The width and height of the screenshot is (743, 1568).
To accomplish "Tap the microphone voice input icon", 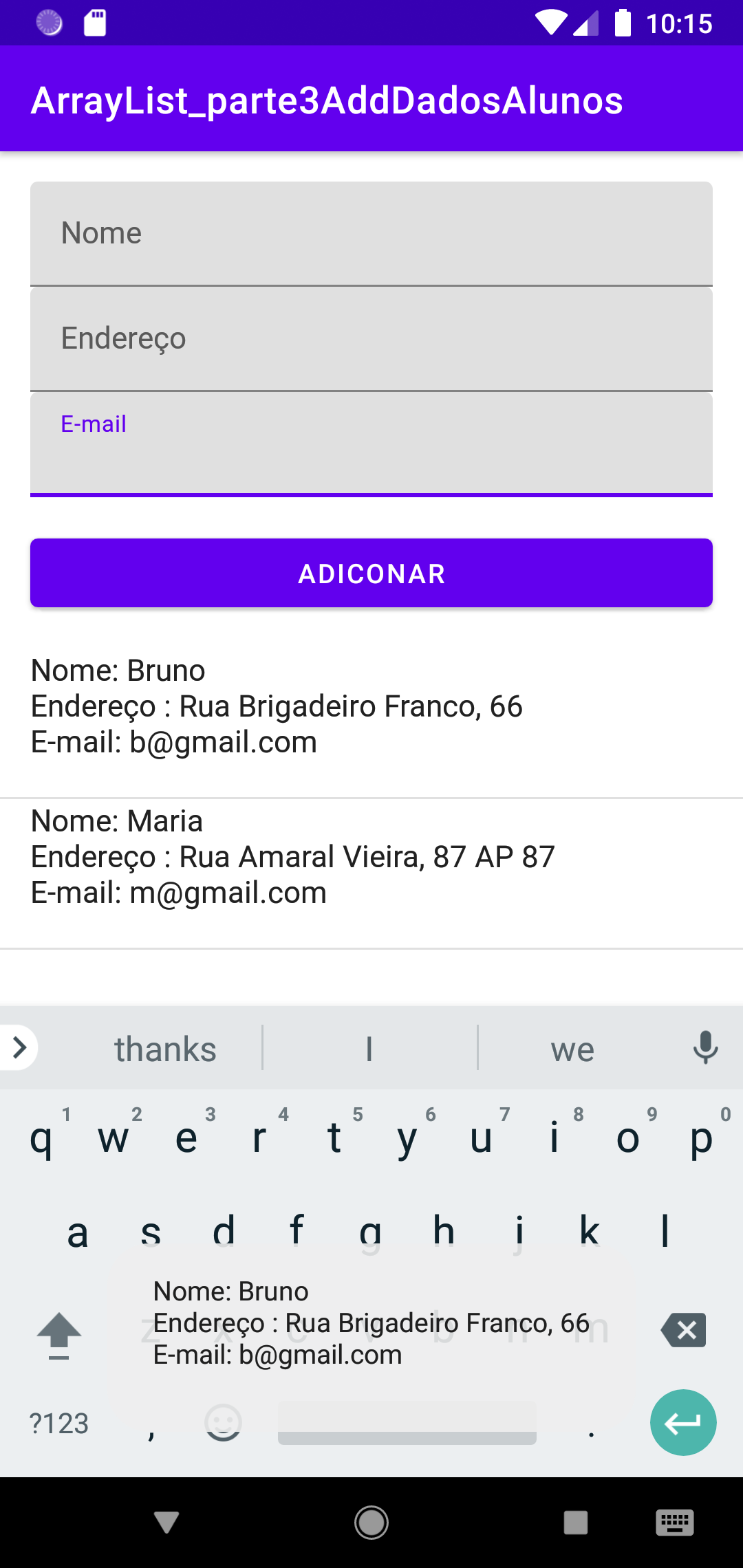I will pyautogui.click(x=707, y=1047).
